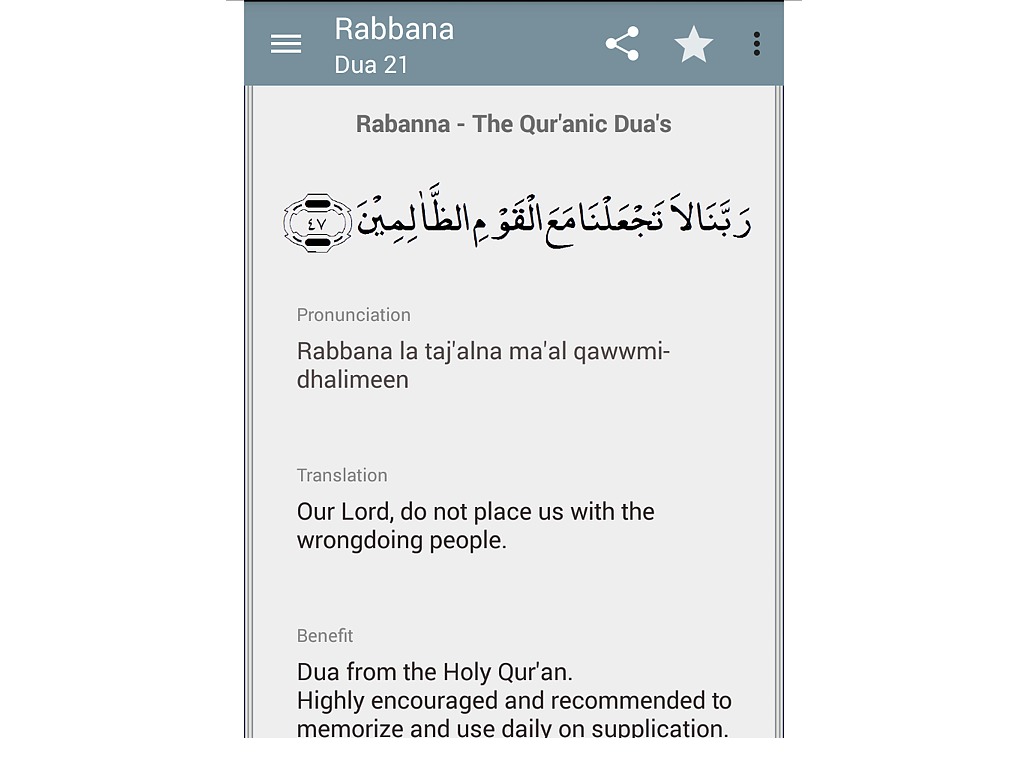Share Dua 21
The image size is (1024, 768).
[x=622, y=44]
